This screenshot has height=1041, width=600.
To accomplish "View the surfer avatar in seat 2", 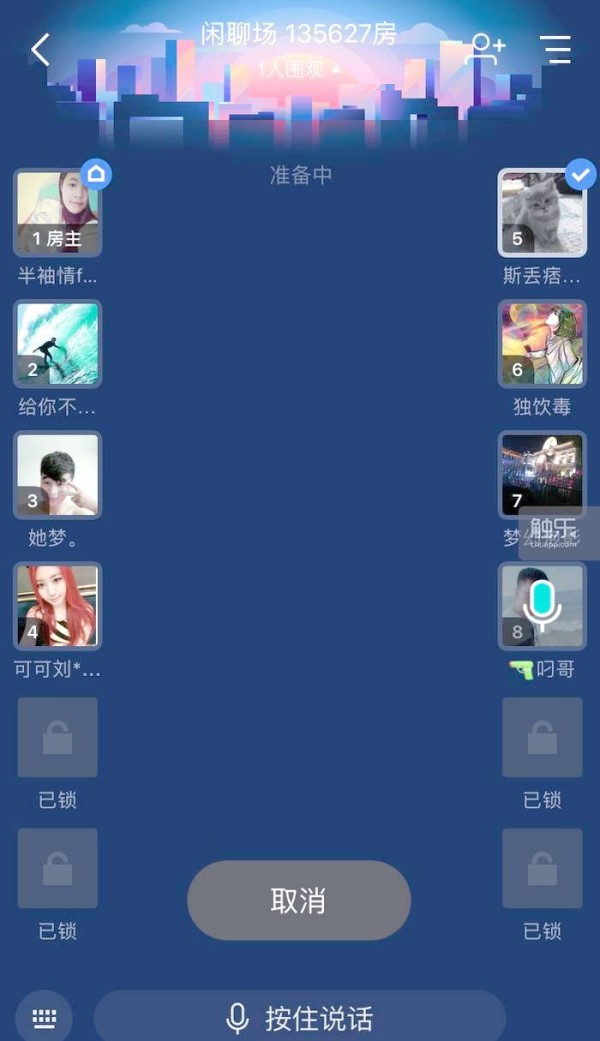I will (58, 343).
